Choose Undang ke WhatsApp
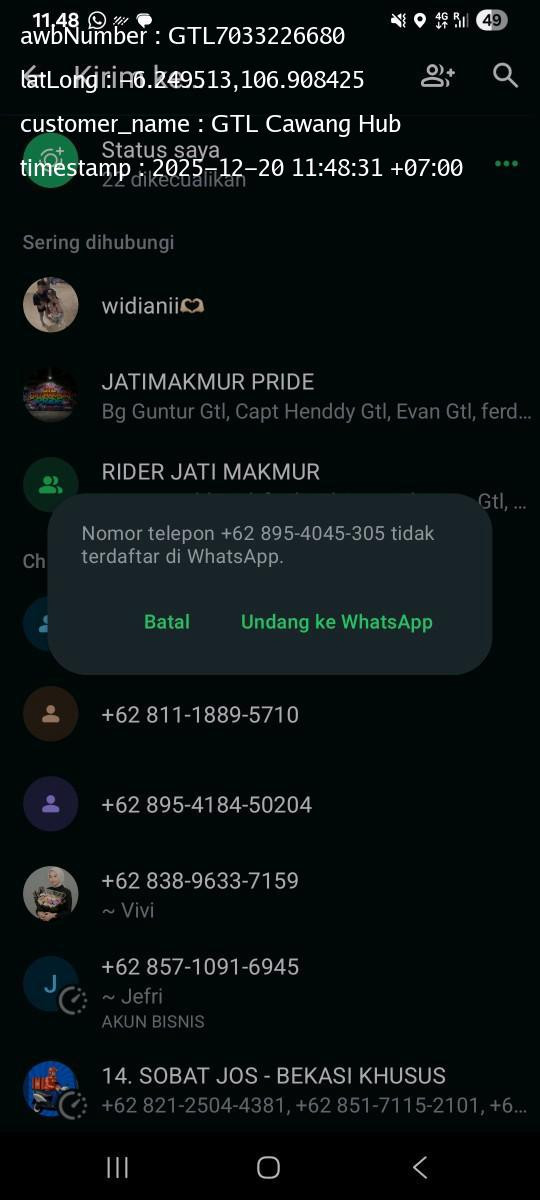 337,622
